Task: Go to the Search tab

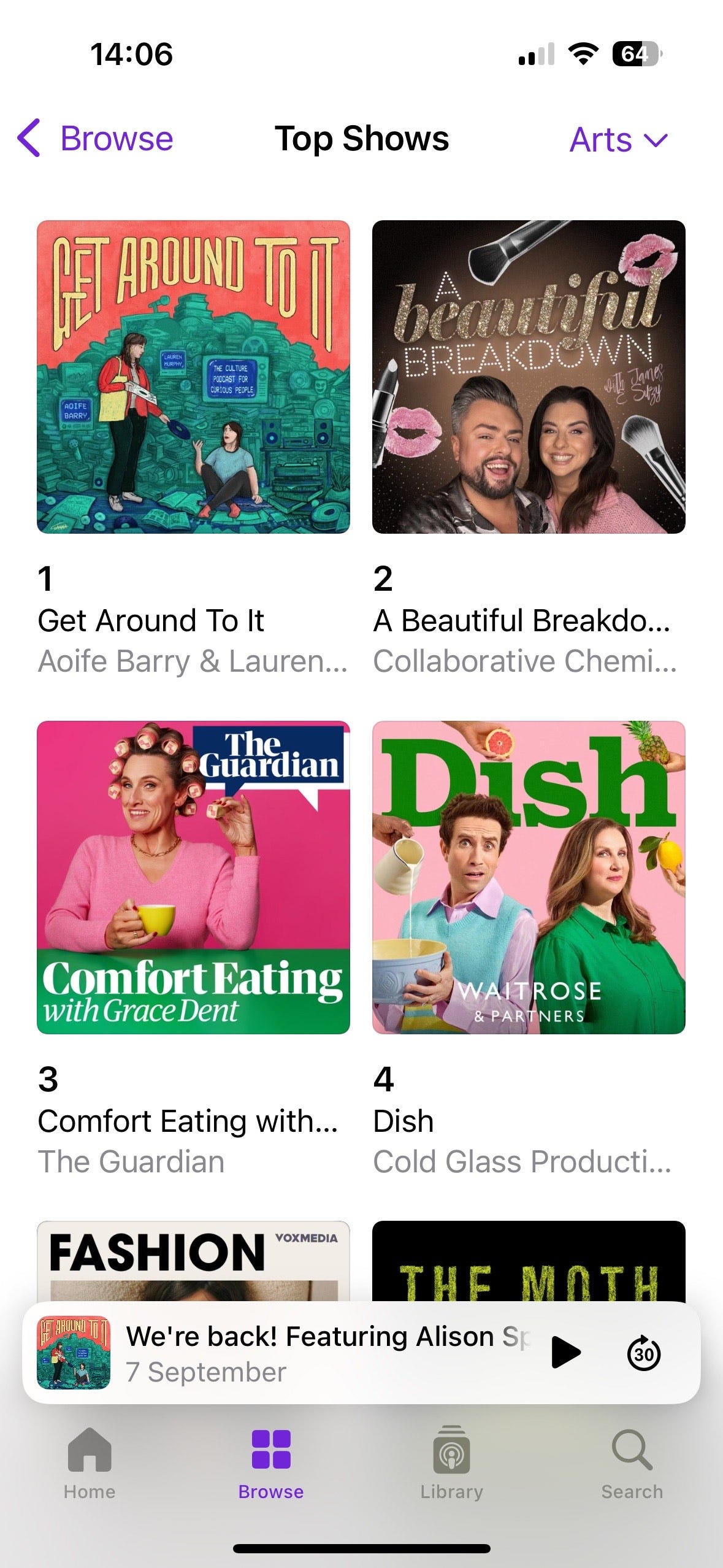Action: tap(632, 1463)
